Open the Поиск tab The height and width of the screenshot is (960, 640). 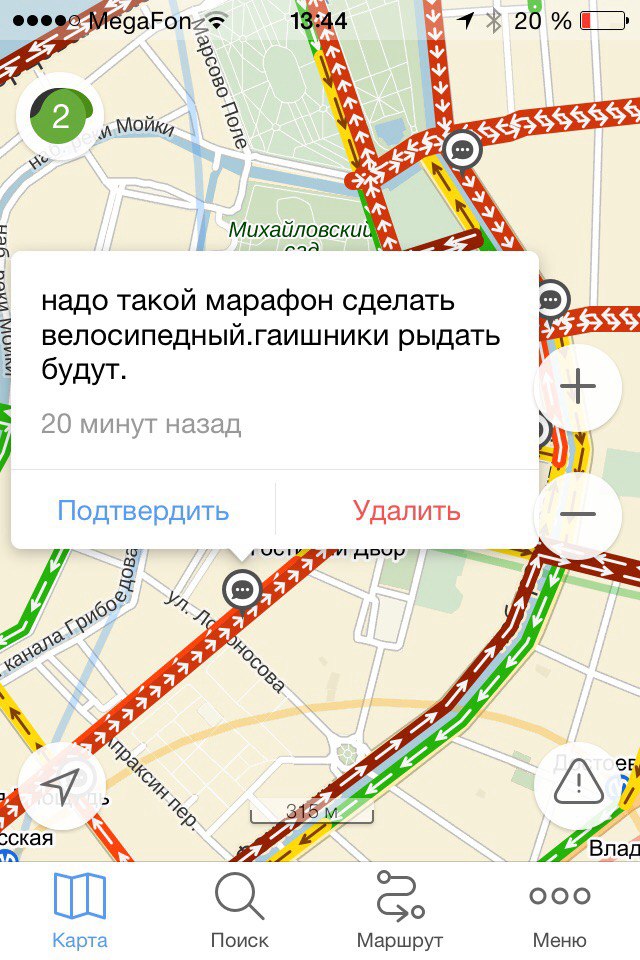click(240, 908)
